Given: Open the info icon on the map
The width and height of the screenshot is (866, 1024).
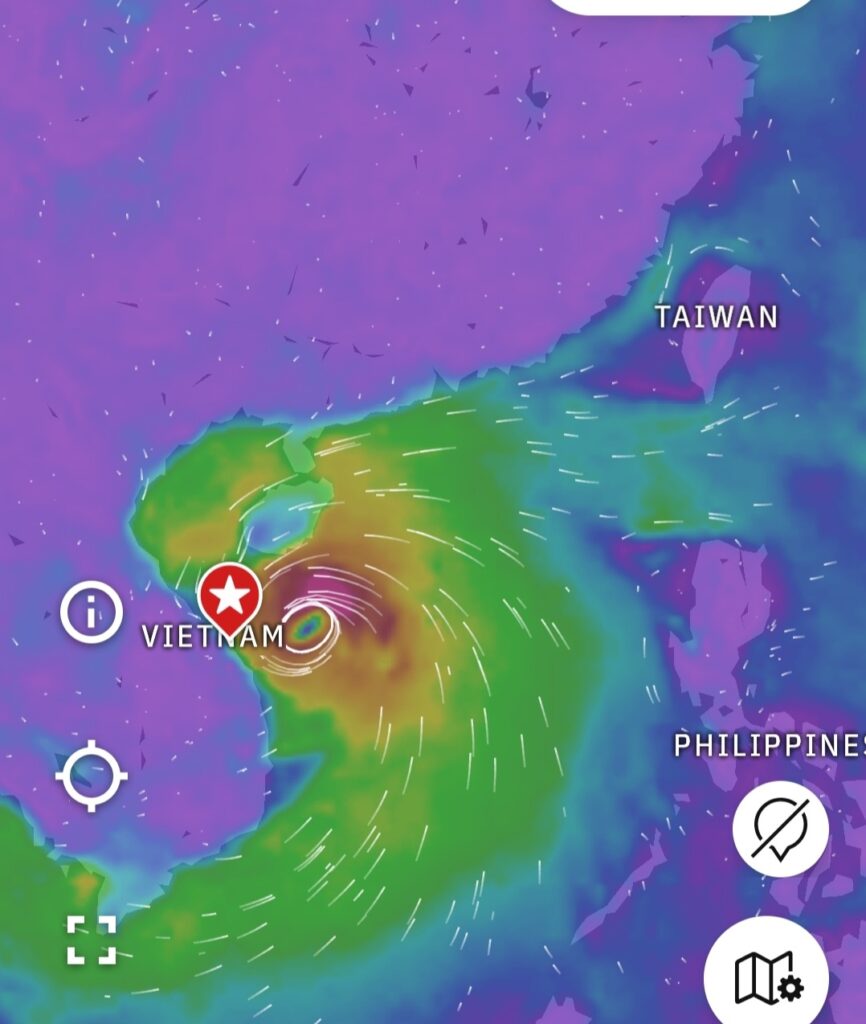Looking at the screenshot, I should tap(91, 611).
